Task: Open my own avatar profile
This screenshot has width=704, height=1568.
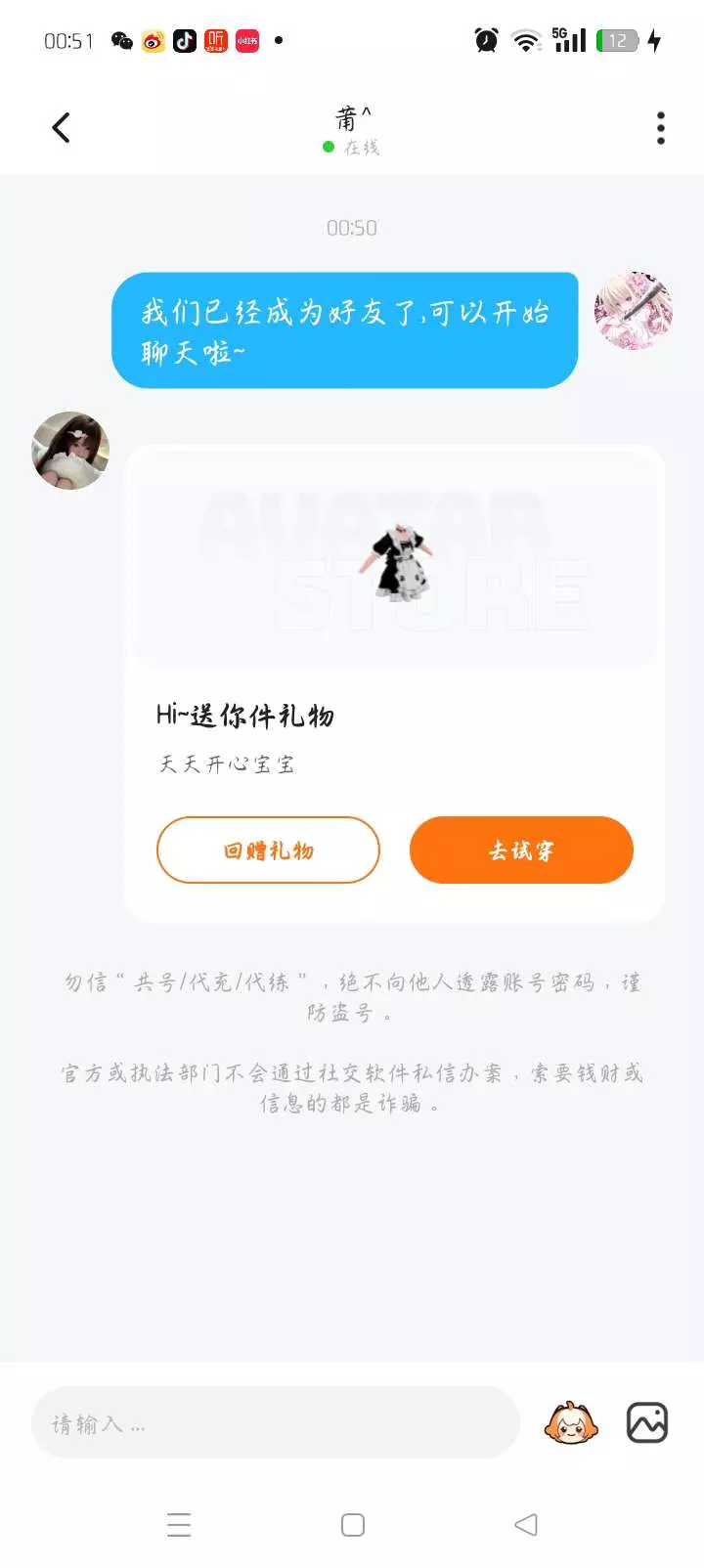Action: [x=634, y=311]
